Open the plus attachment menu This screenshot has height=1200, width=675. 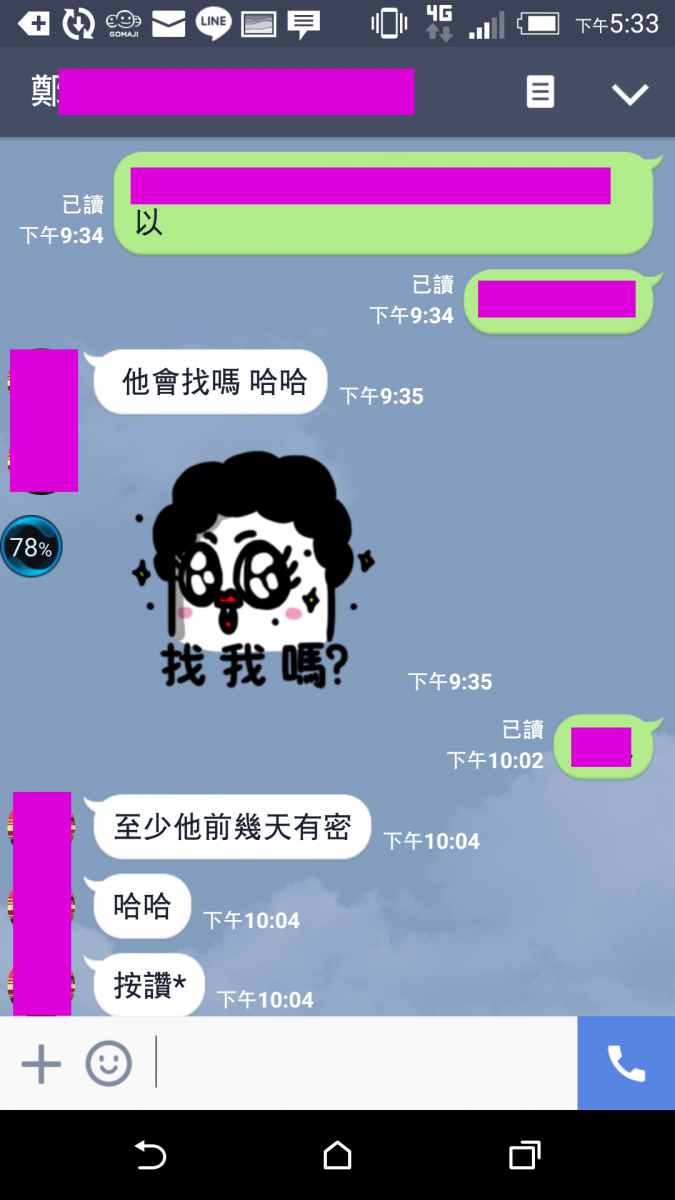(41, 1063)
